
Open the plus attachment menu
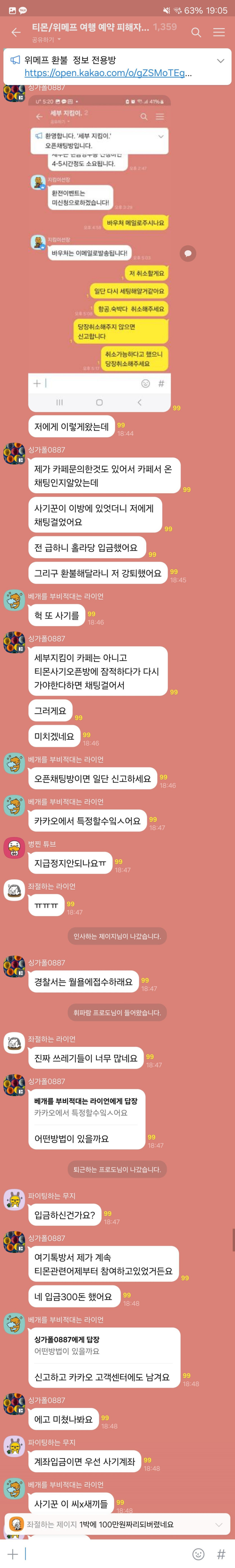12,1554
